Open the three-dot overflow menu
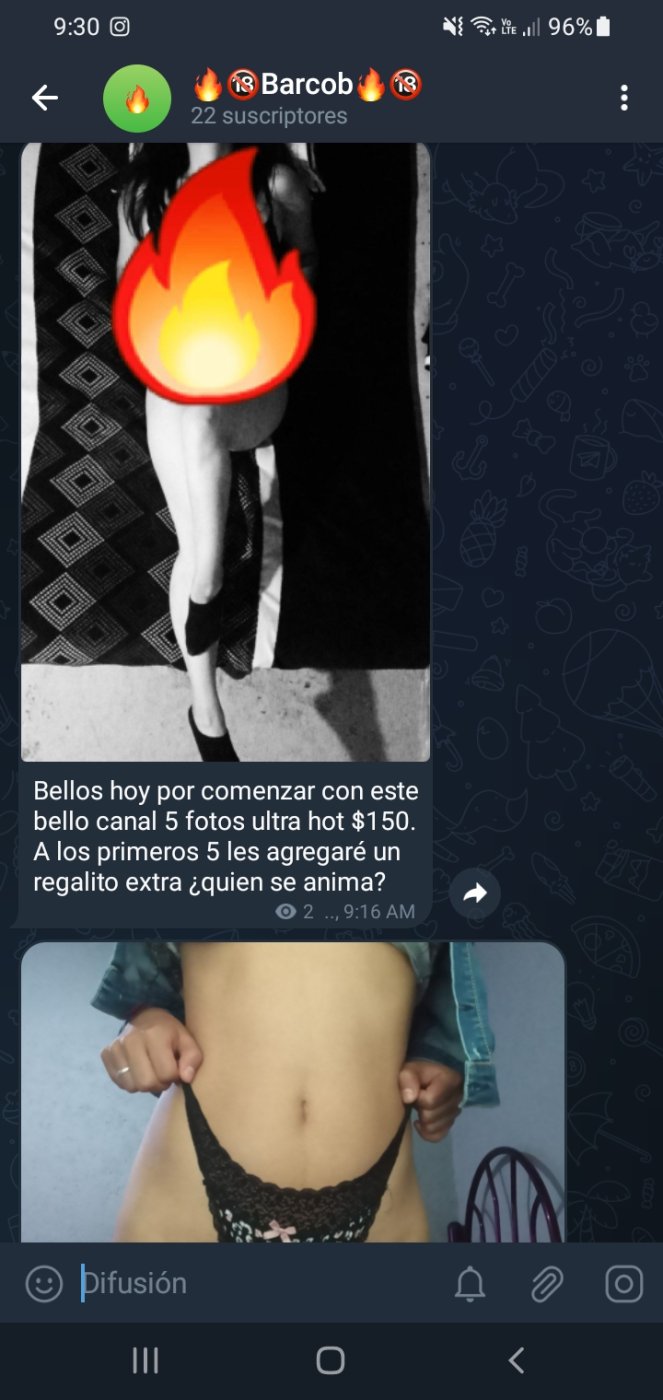 [624, 98]
